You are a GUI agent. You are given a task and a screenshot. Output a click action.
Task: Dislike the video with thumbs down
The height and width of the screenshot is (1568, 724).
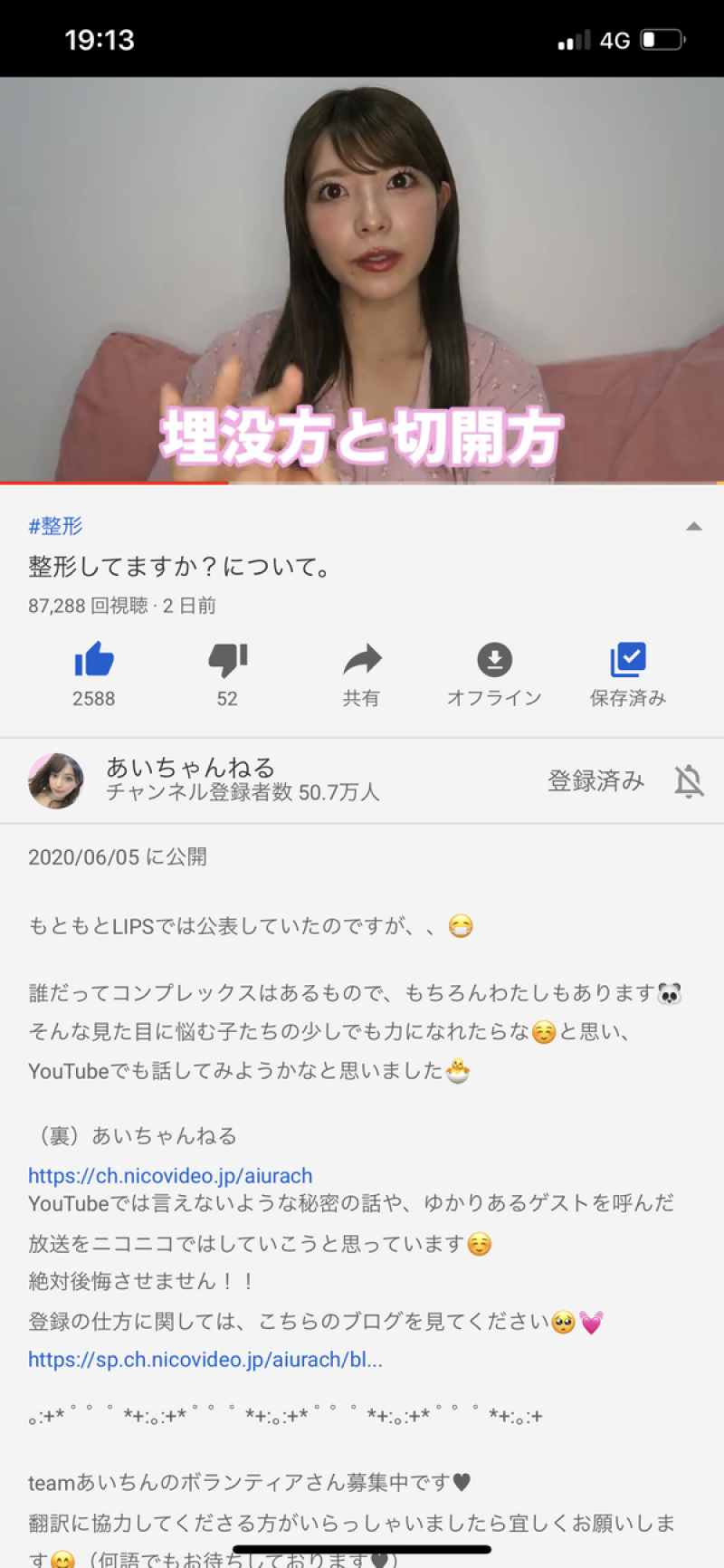coord(227,662)
